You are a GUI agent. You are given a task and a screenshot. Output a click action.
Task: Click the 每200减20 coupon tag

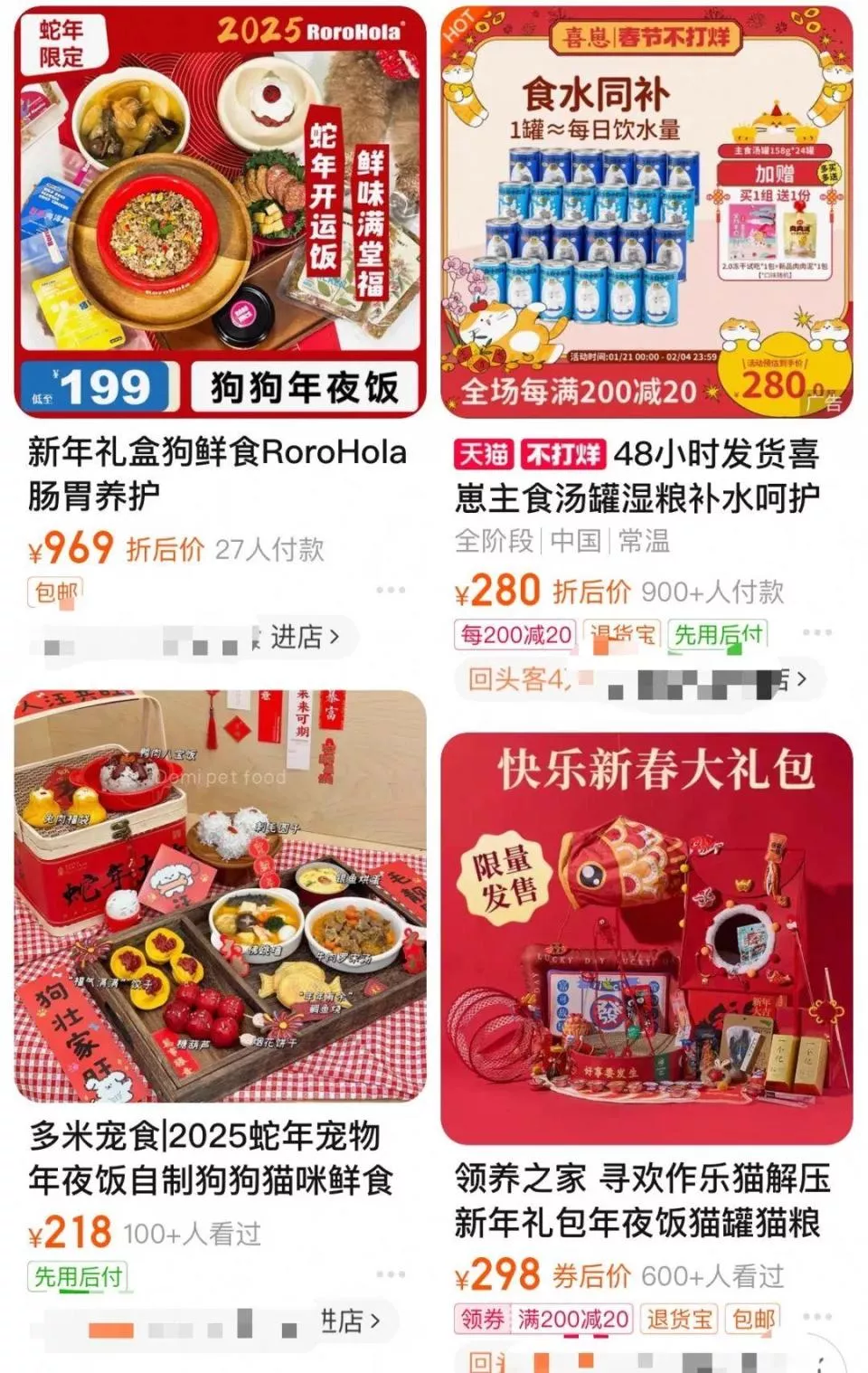514,631
